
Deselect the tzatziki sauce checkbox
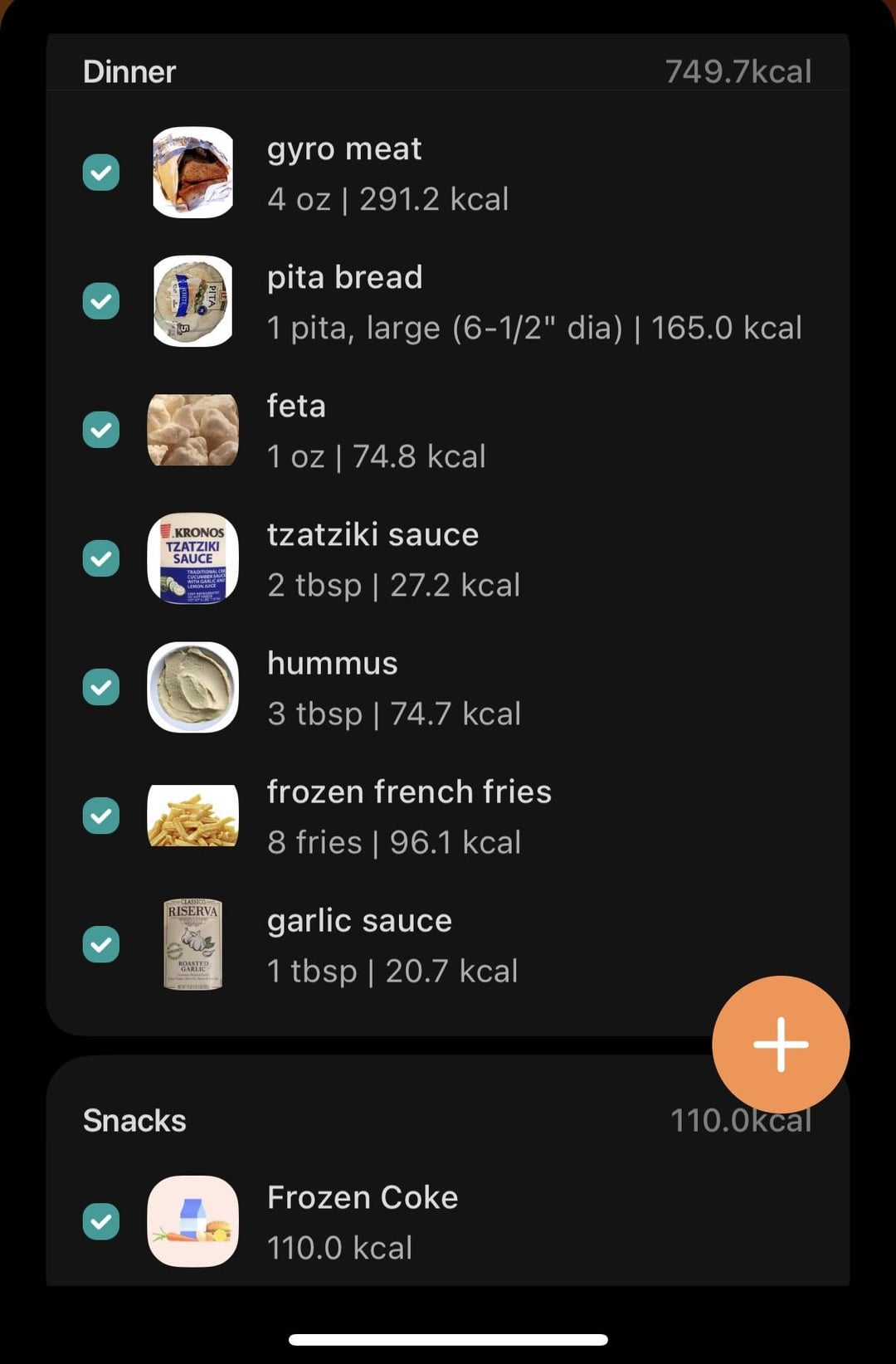pyautogui.click(x=101, y=558)
